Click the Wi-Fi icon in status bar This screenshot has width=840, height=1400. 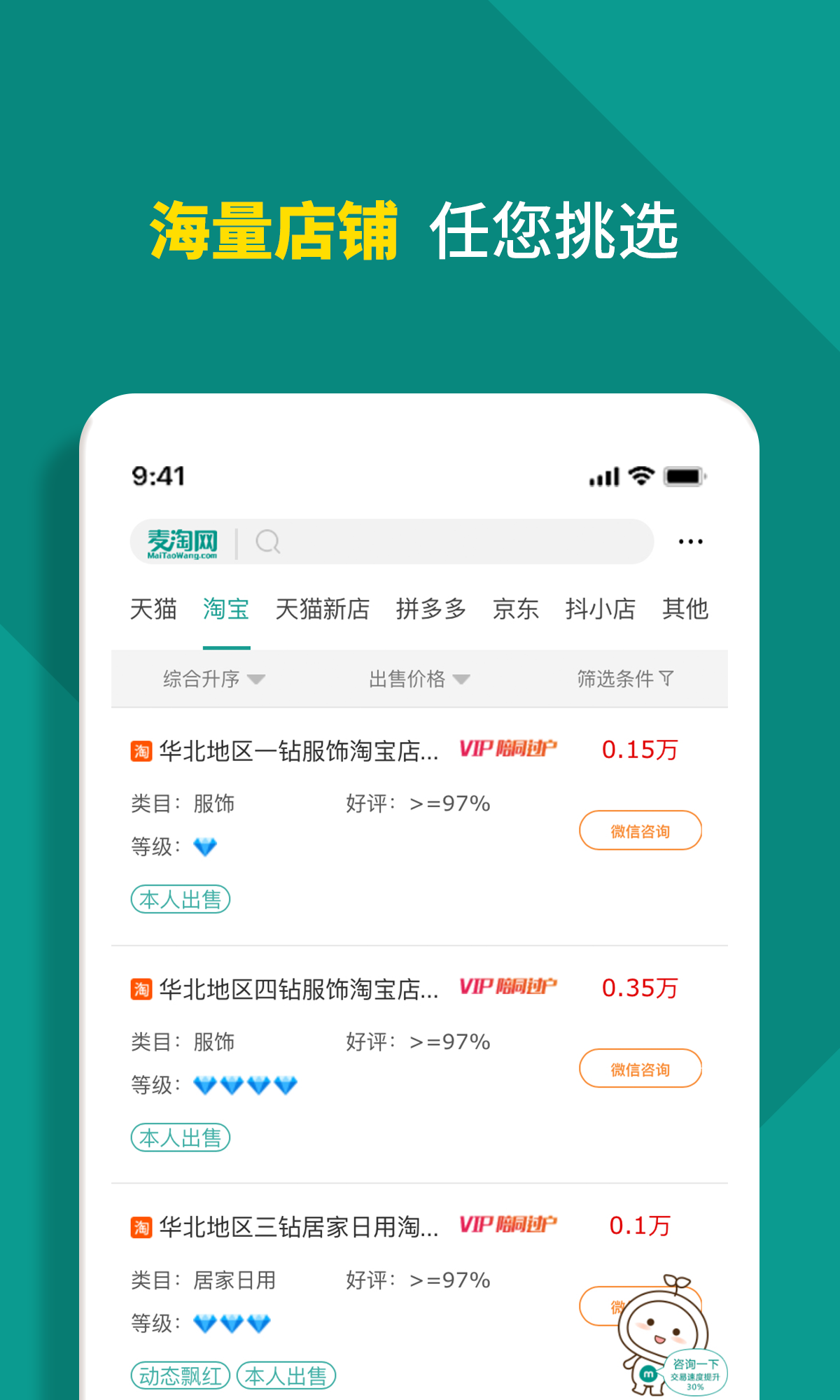641,476
